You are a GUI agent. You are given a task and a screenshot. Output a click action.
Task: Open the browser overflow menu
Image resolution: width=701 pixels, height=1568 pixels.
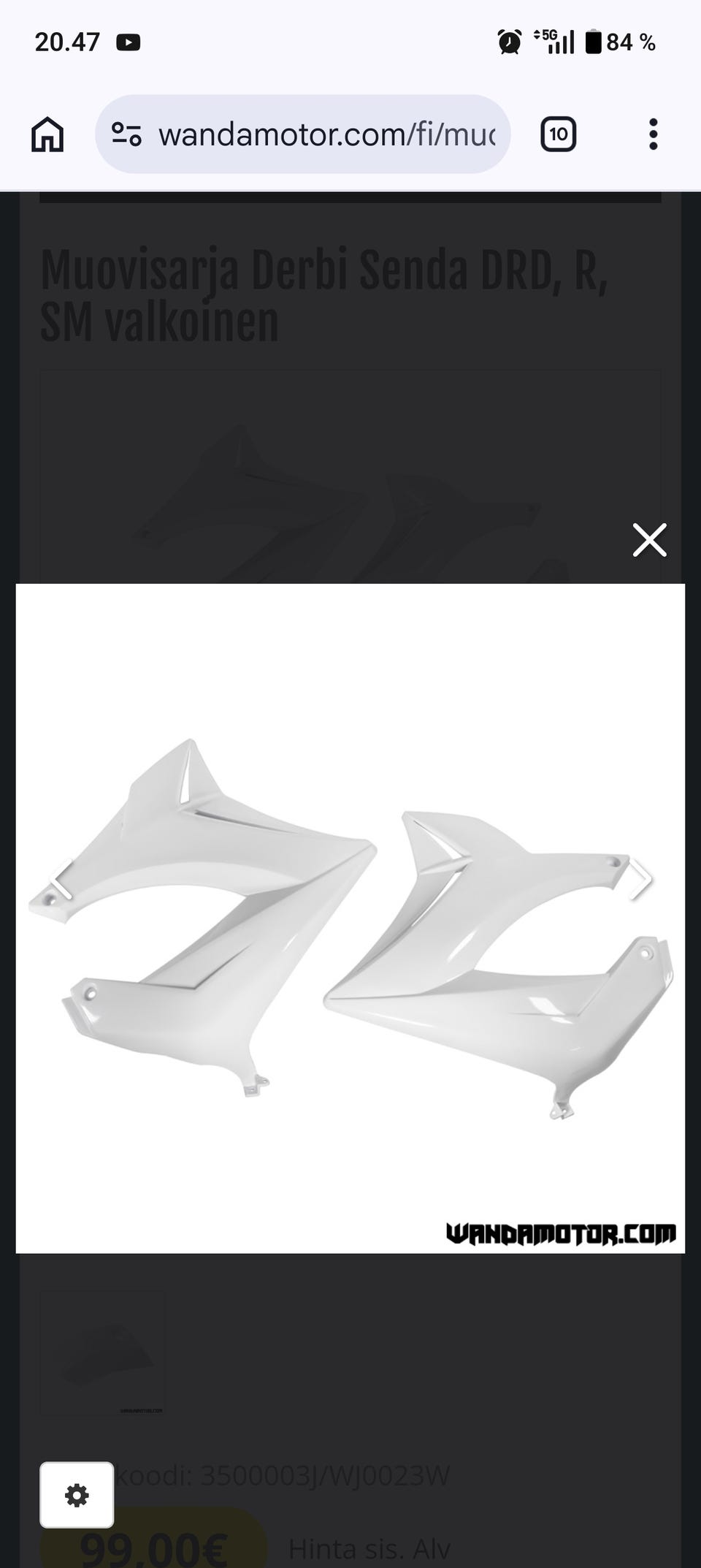pos(654,134)
